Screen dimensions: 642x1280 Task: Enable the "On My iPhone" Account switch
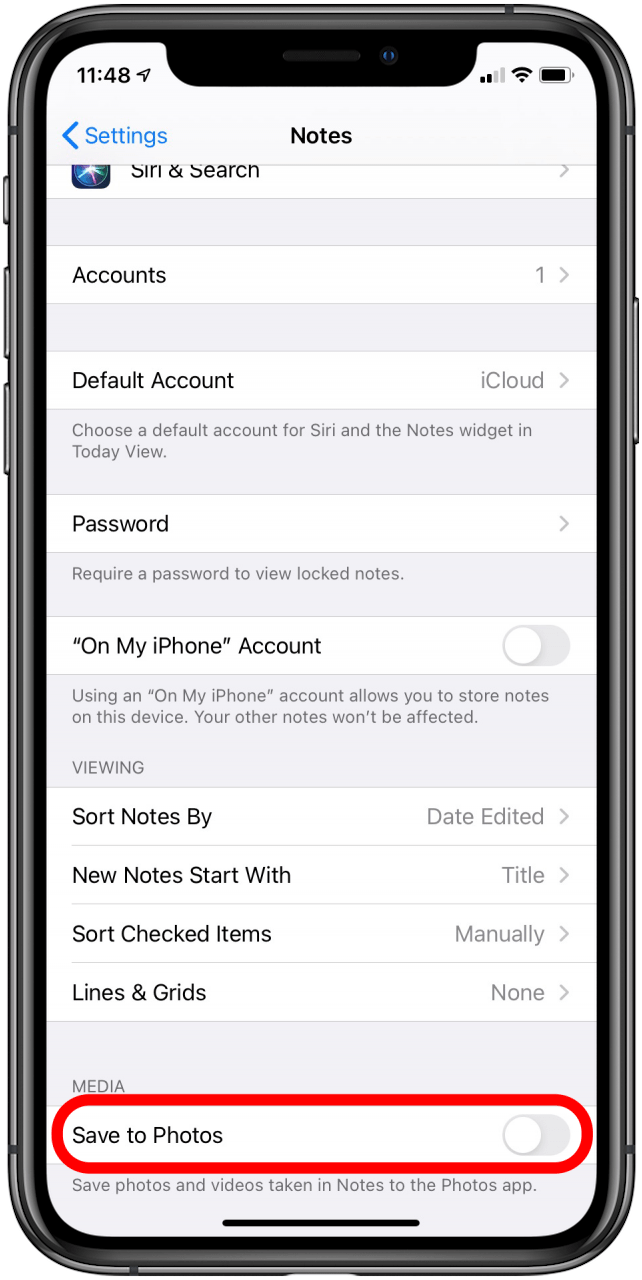(x=536, y=646)
